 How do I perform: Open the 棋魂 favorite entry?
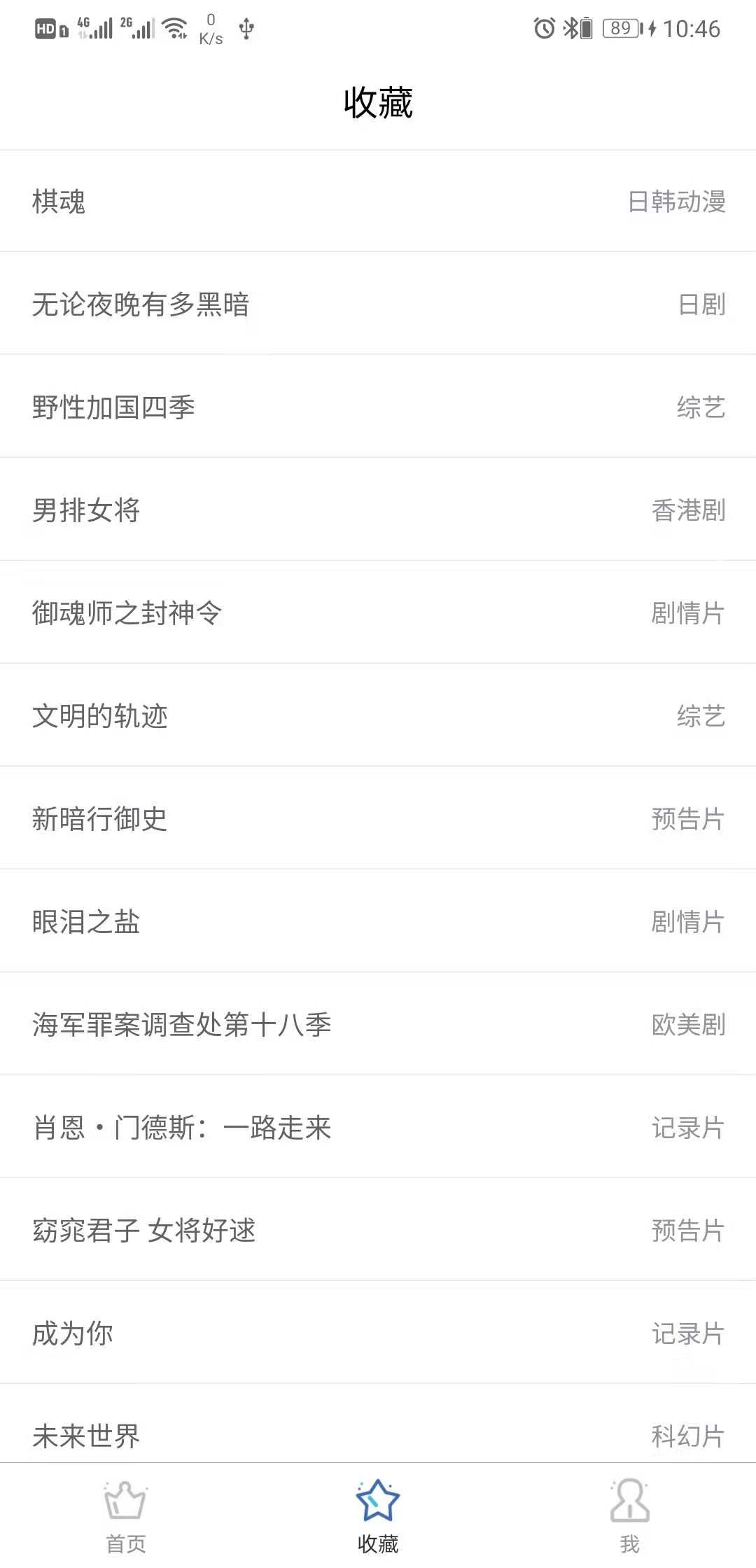tap(378, 202)
